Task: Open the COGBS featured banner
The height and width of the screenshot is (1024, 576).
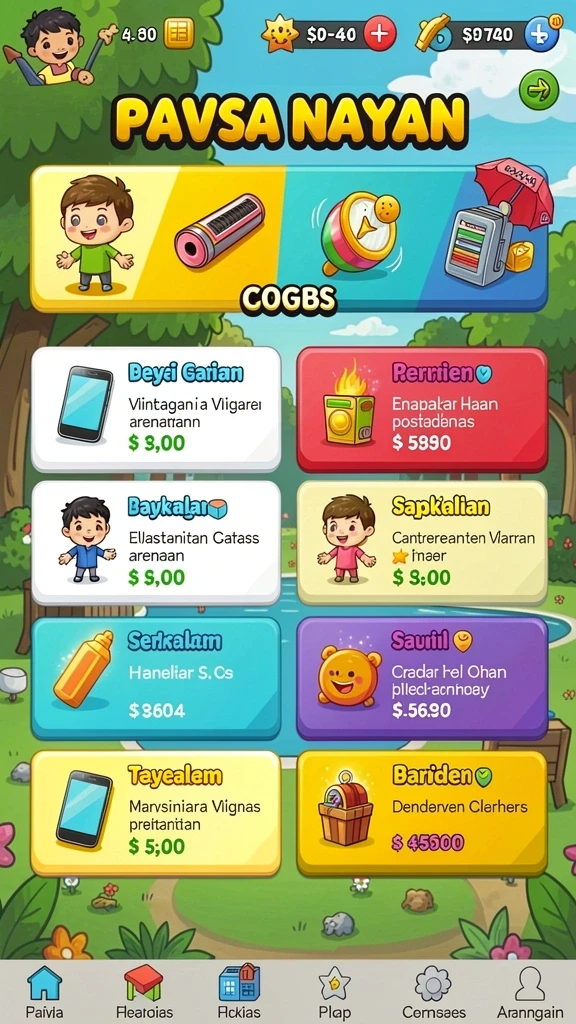Action: coord(289,238)
